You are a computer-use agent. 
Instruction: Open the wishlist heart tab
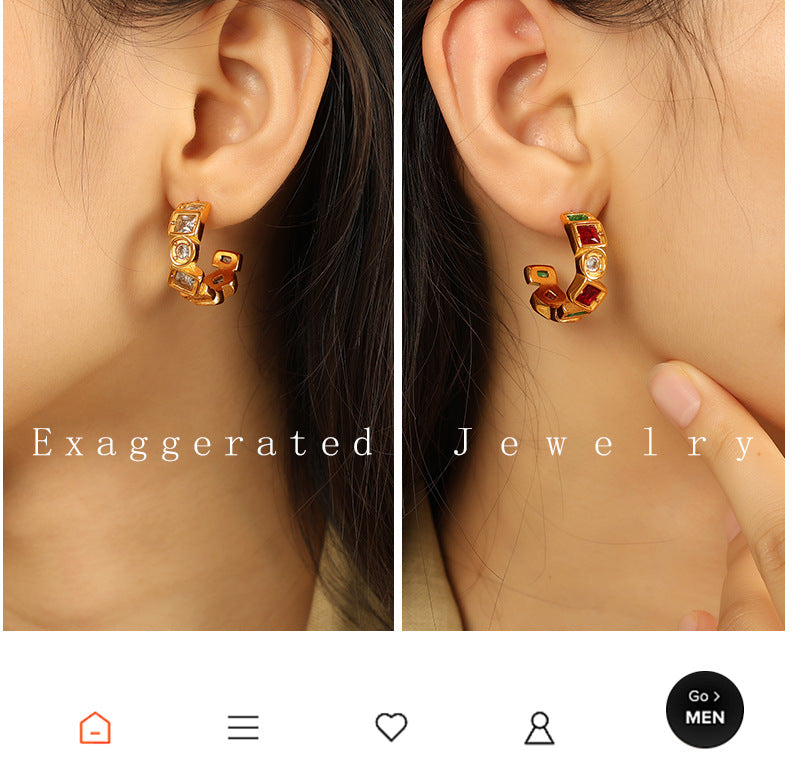coord(391,727)
